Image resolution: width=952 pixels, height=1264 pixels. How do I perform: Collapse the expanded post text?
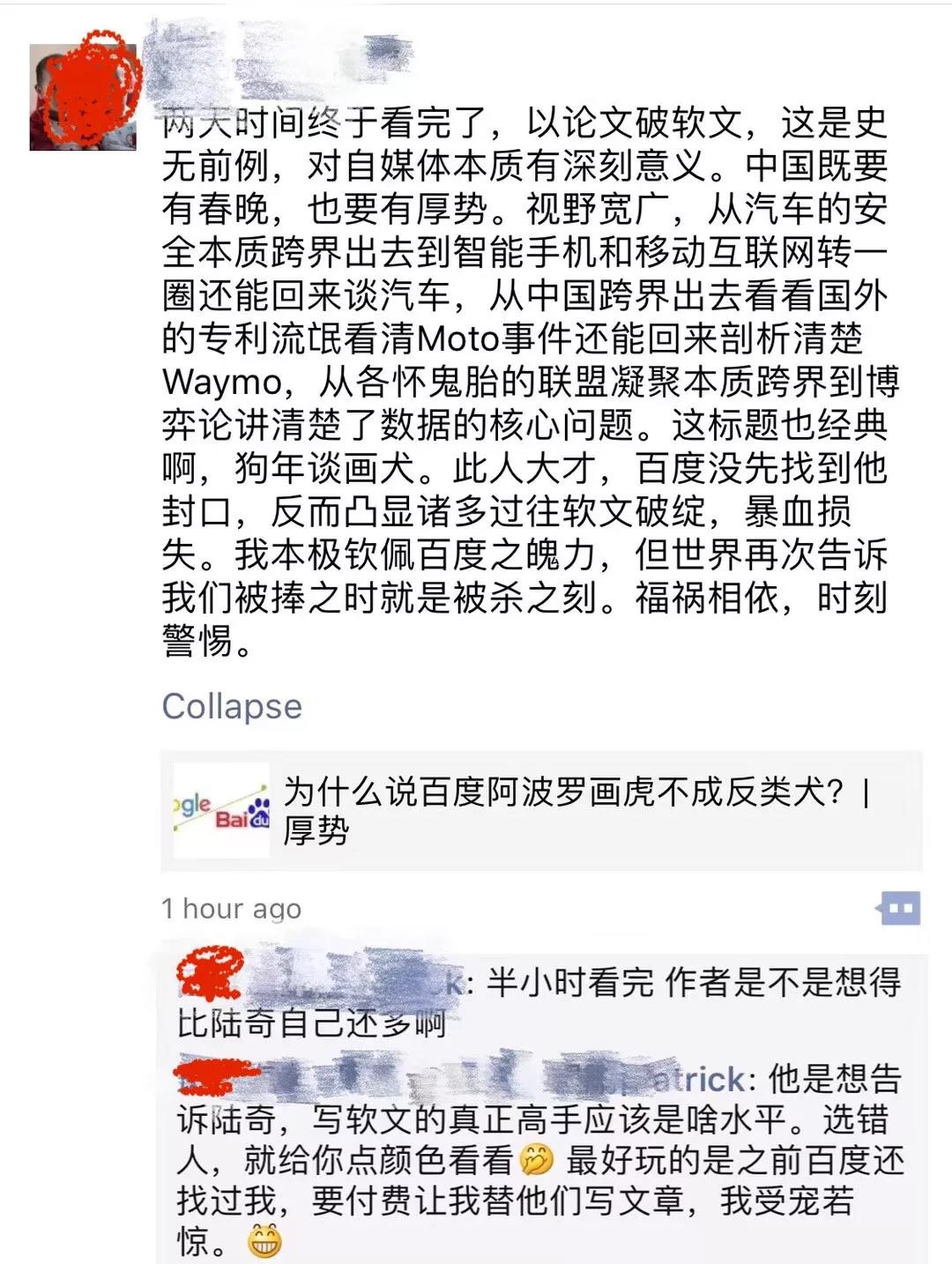point(232,706)
